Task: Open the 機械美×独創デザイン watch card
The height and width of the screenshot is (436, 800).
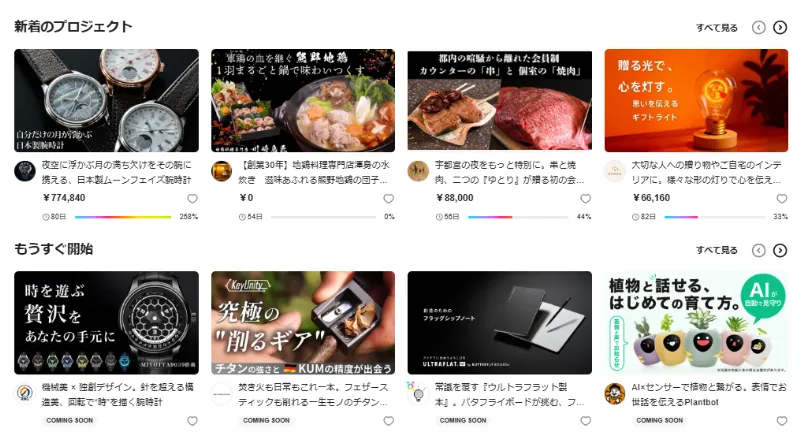Action: tap(106, 322)
